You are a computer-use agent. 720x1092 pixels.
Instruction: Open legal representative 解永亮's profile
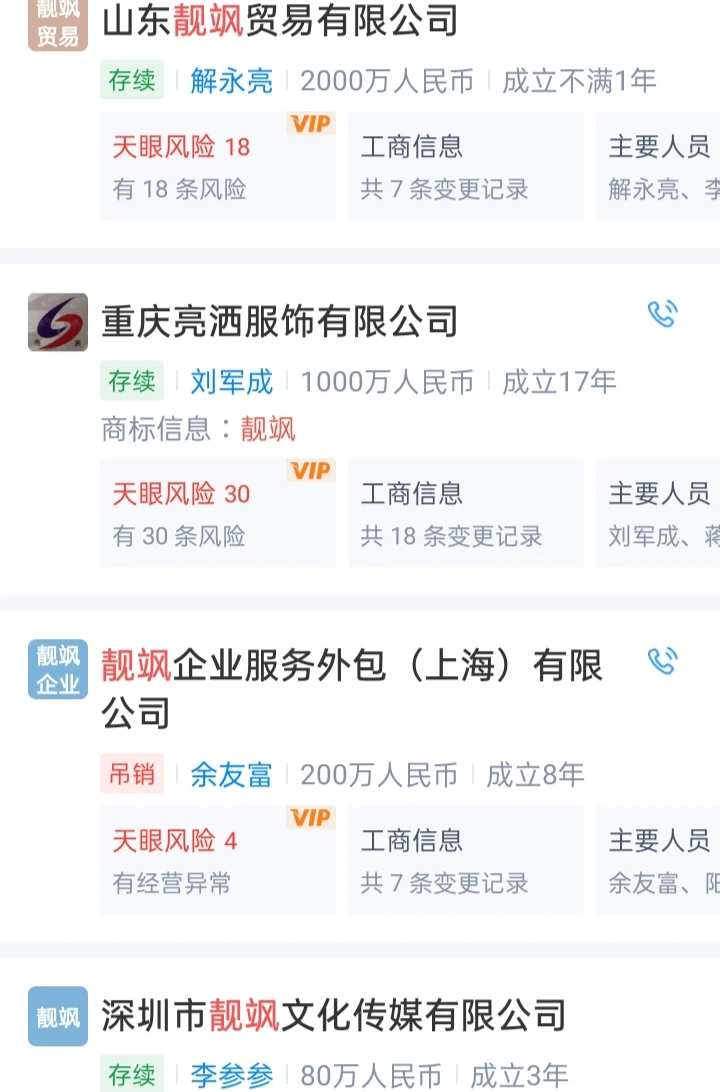[x=231, y=81]
